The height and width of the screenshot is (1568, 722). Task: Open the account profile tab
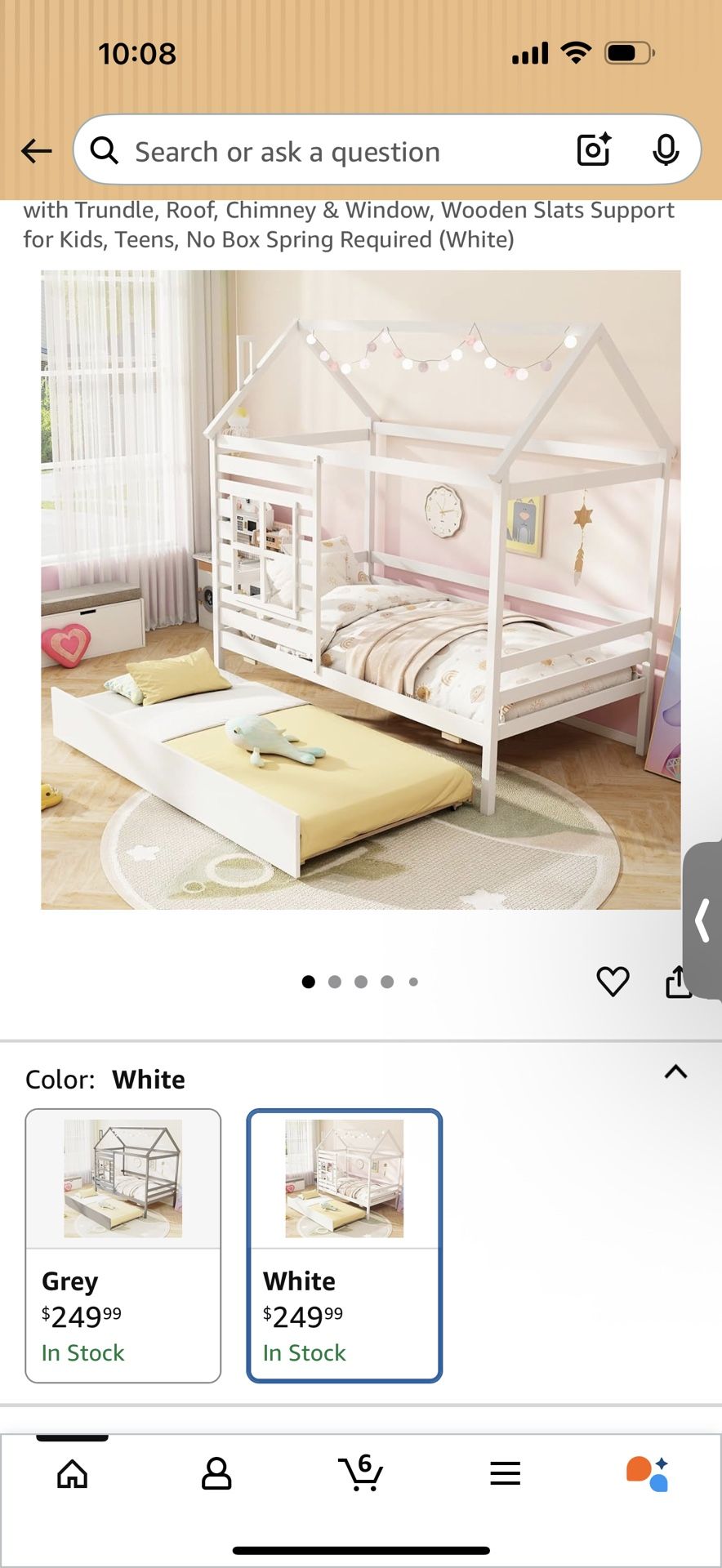coord(216,1474)
